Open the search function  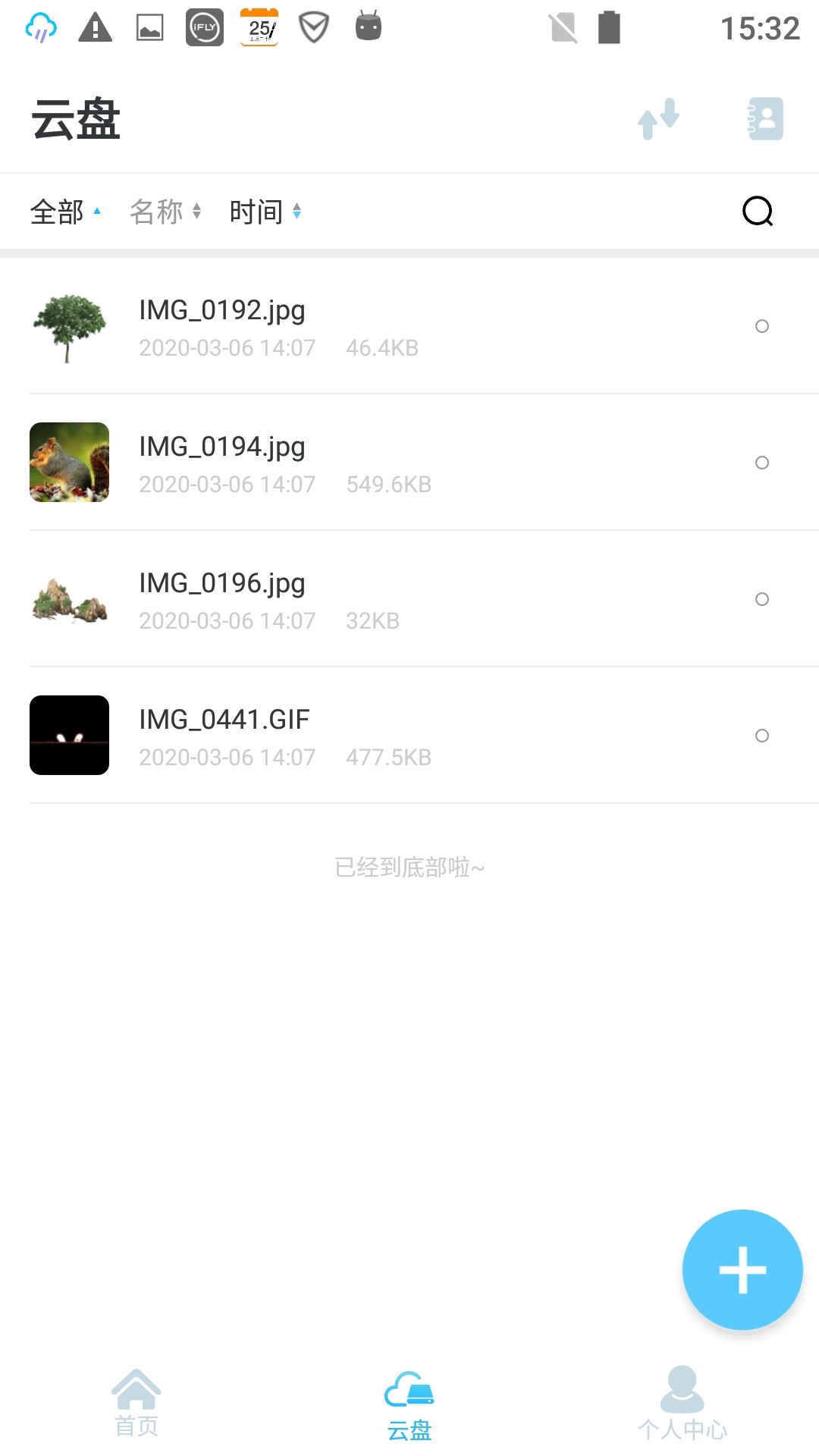tap(758, 212)
